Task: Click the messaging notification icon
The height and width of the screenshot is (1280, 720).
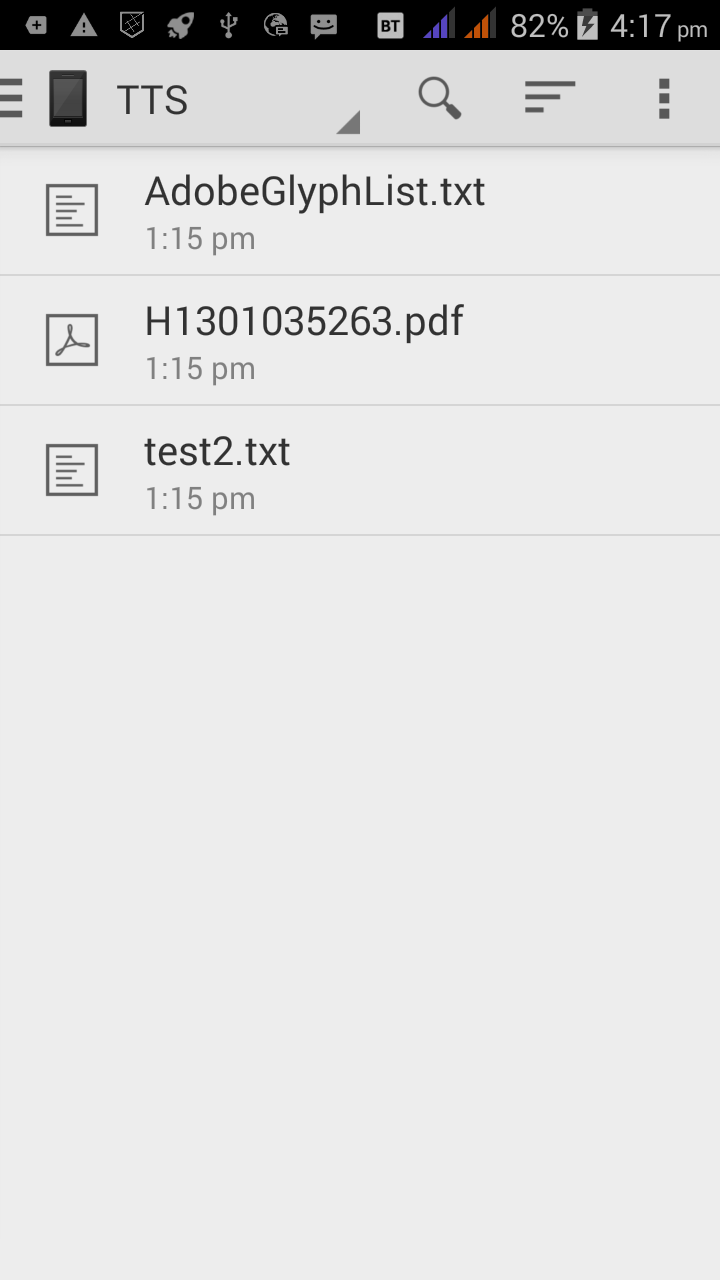Action: [x=325, y=24]
